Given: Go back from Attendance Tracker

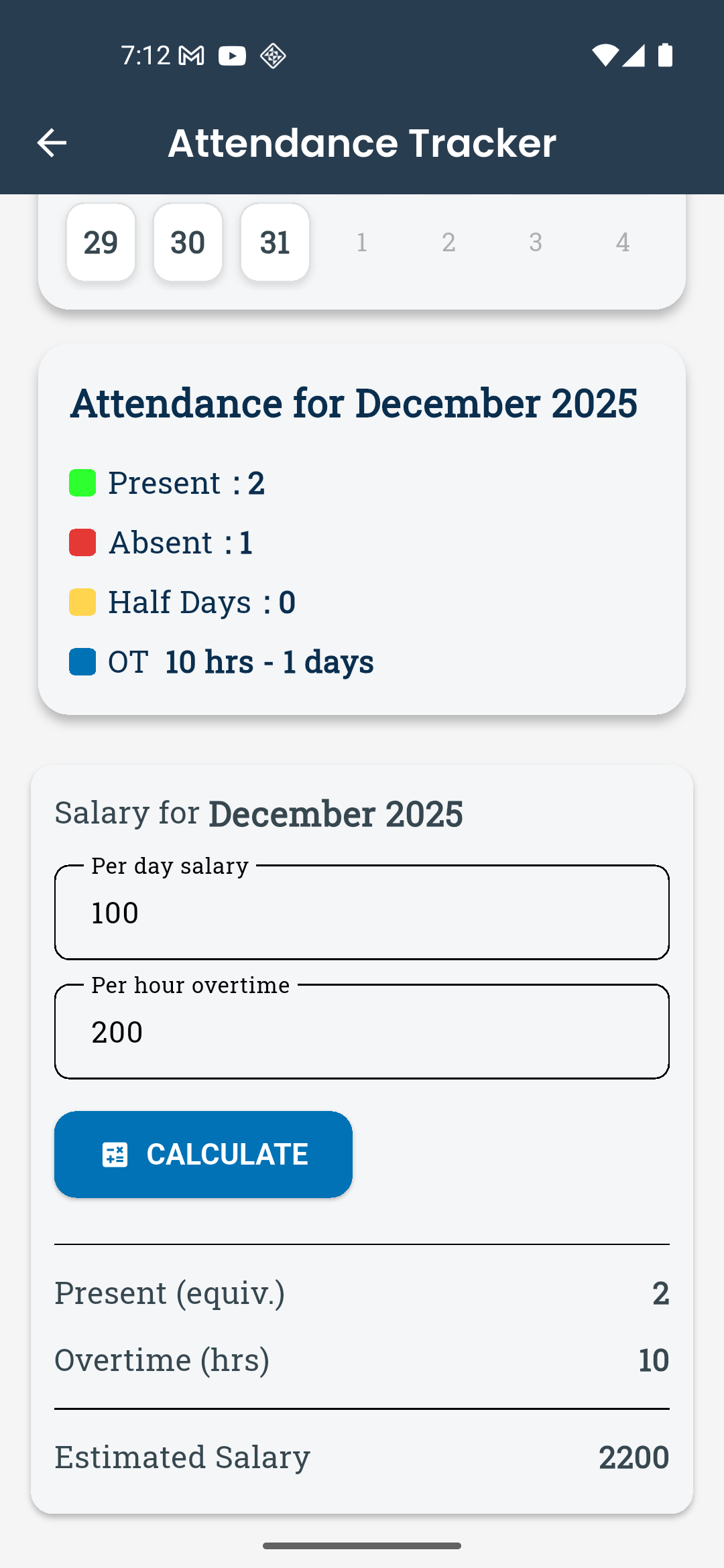Looking at the screenshot, I should pos(52,143).
